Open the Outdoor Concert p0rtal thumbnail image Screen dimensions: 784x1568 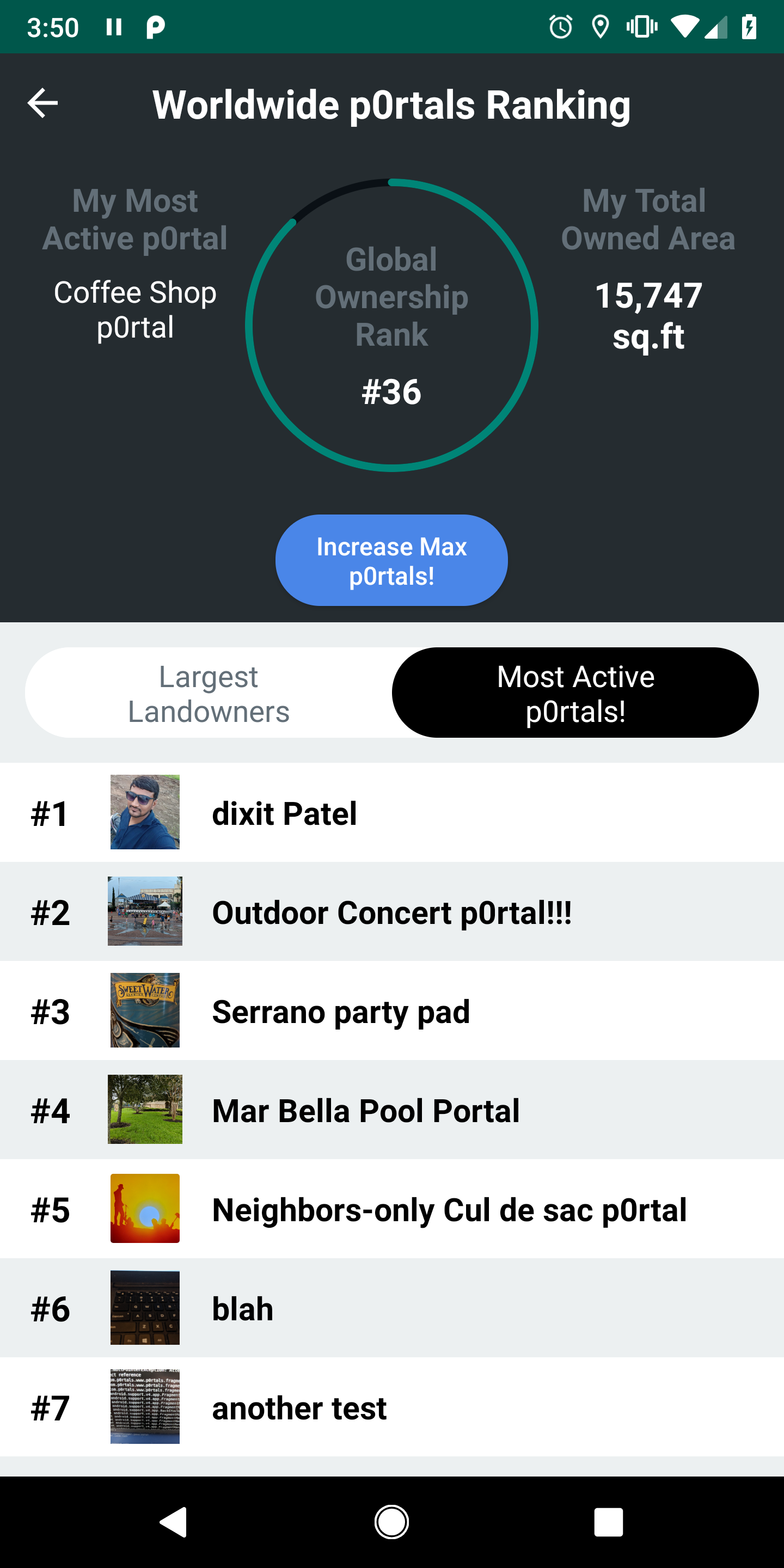[144, 911]
